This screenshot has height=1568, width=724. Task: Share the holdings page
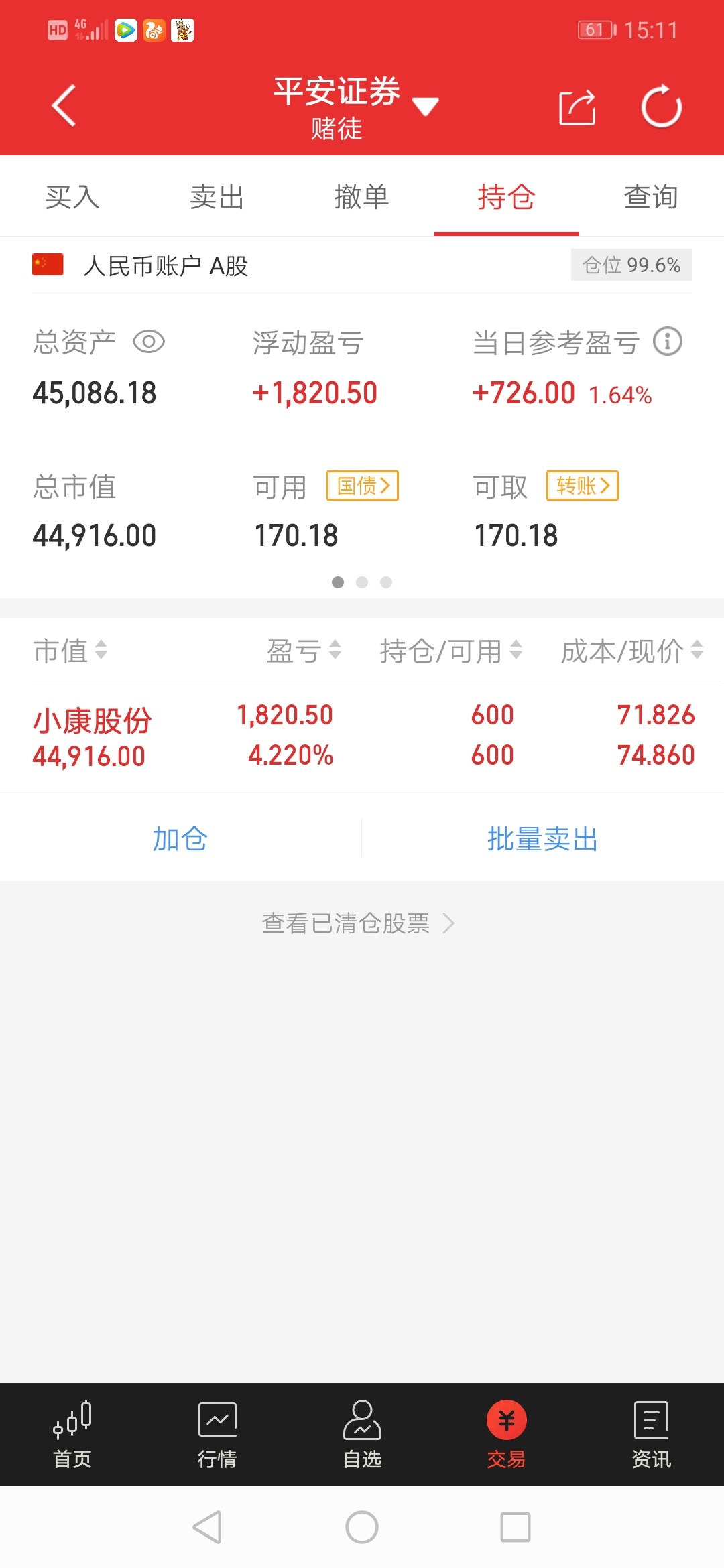point(577,107)
